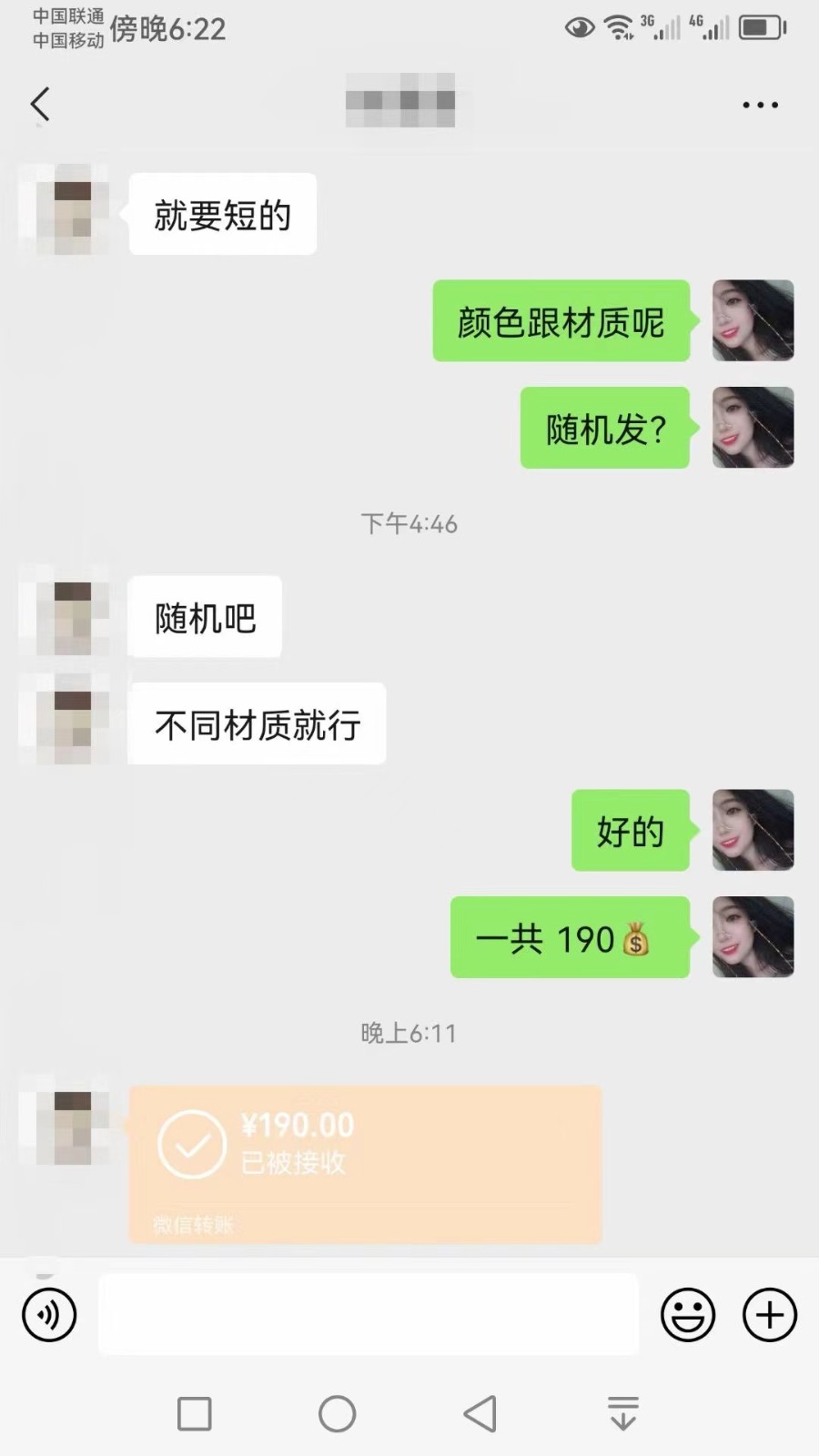The image size is (819, 1456).
Task: Tap the back arrow to leave chat
Action: pos(39,103)
